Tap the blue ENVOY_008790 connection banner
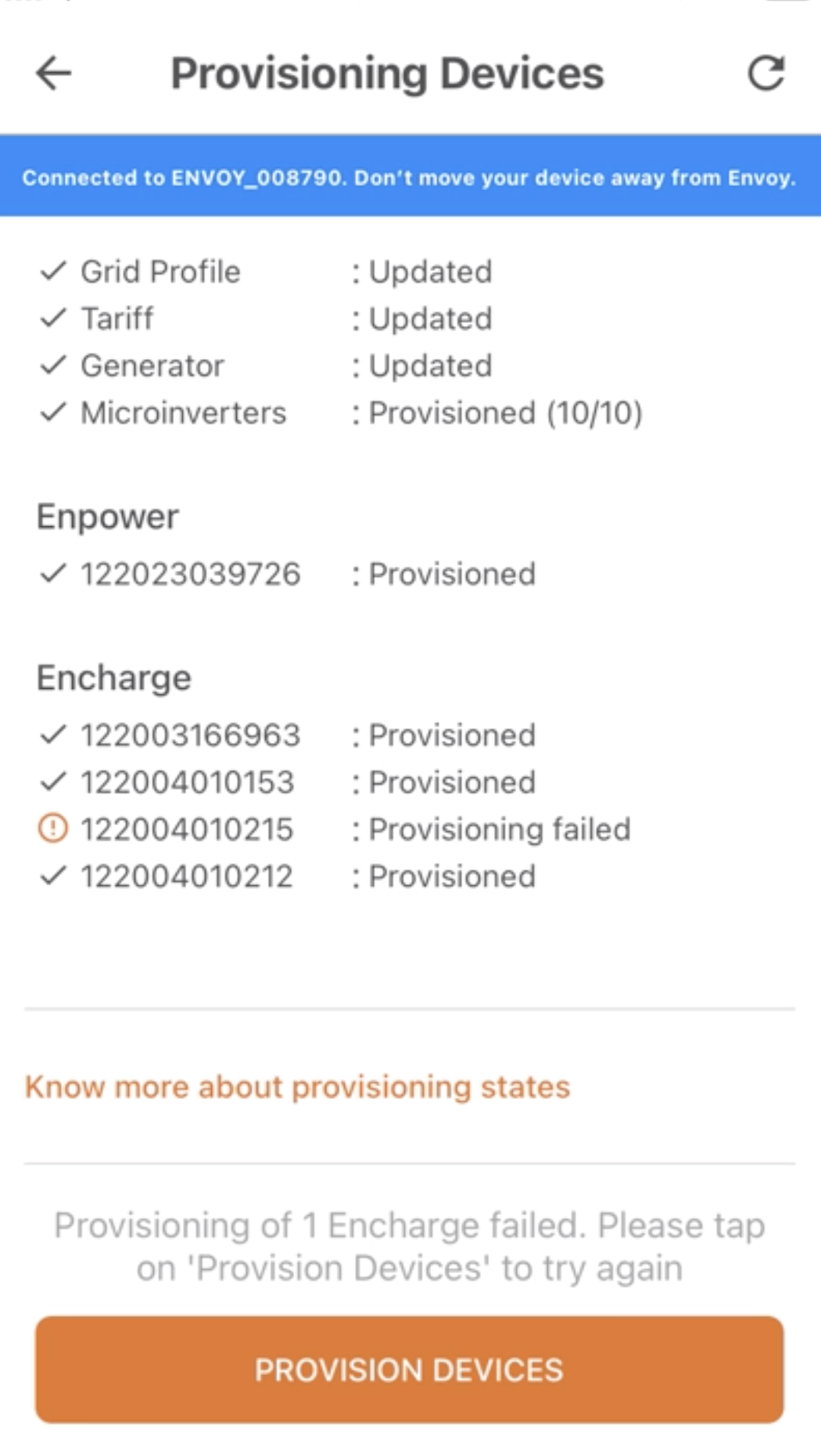The height and width of the screenshot is (1456, 821). pos(410,178)
